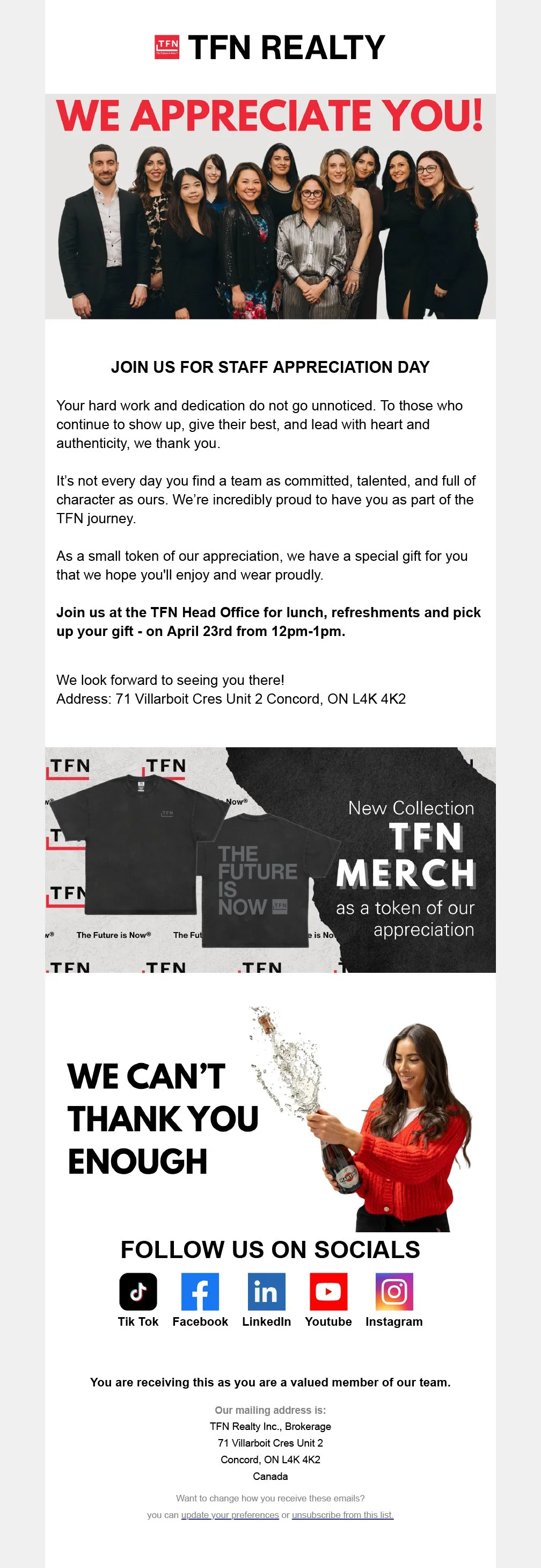Open the Youtube social icon
The height and width of the screenshot is (1568, 541).
[328, 1291]
